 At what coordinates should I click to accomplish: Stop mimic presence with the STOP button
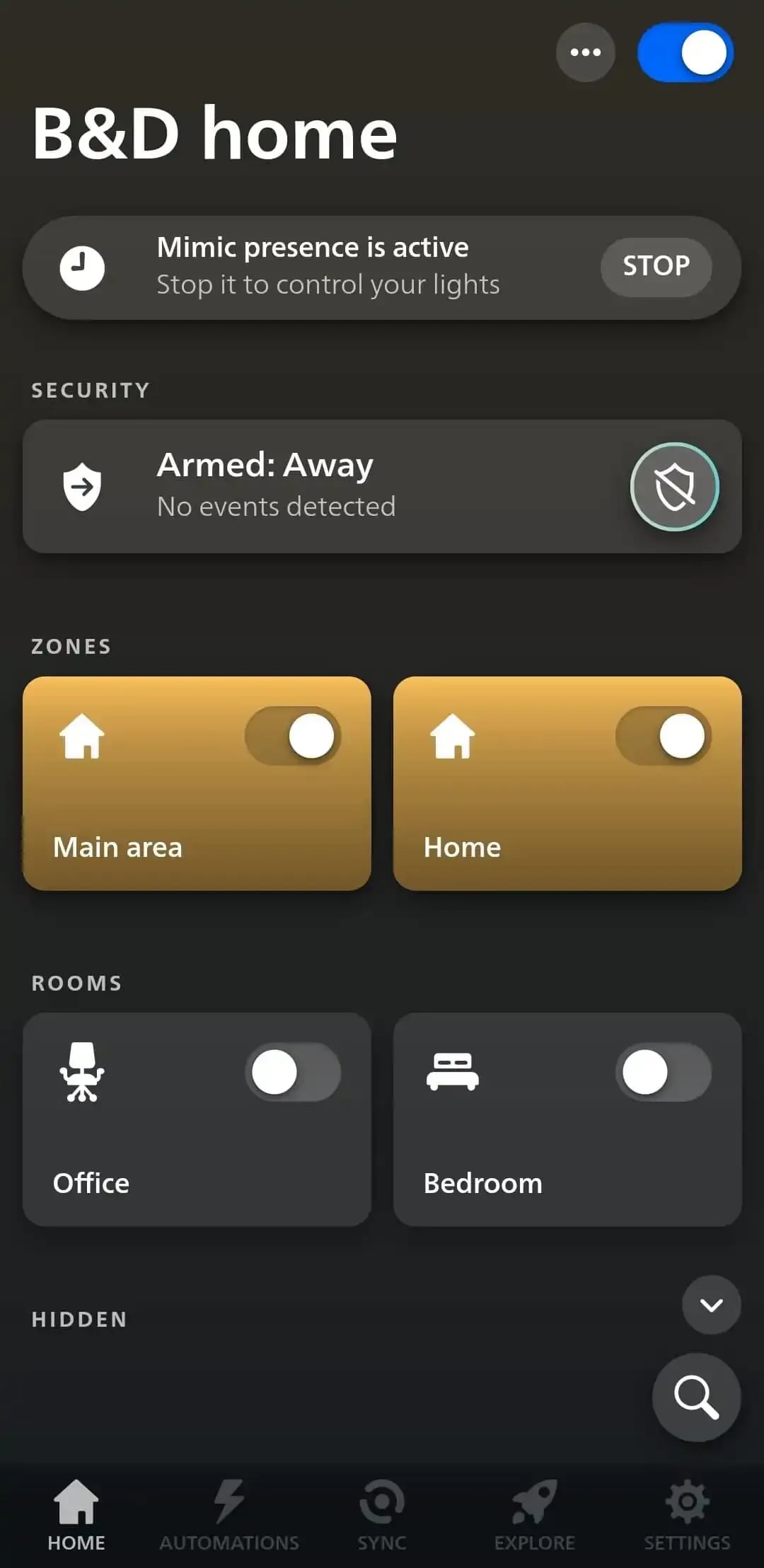(656, 267)
